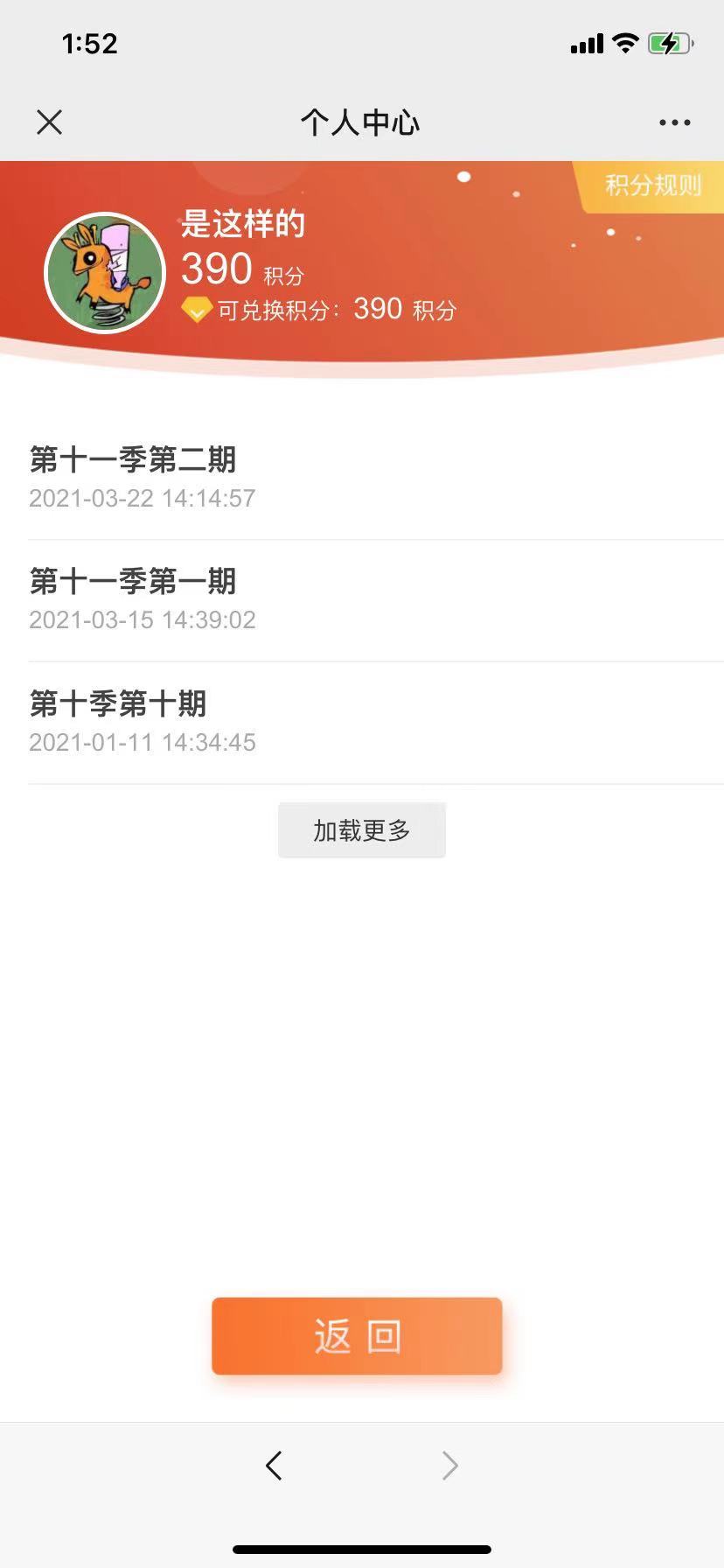Viewport: 724px width, 1568px height.
Task: Open the 第十一季第二期 record
Action: coord(376,479)
